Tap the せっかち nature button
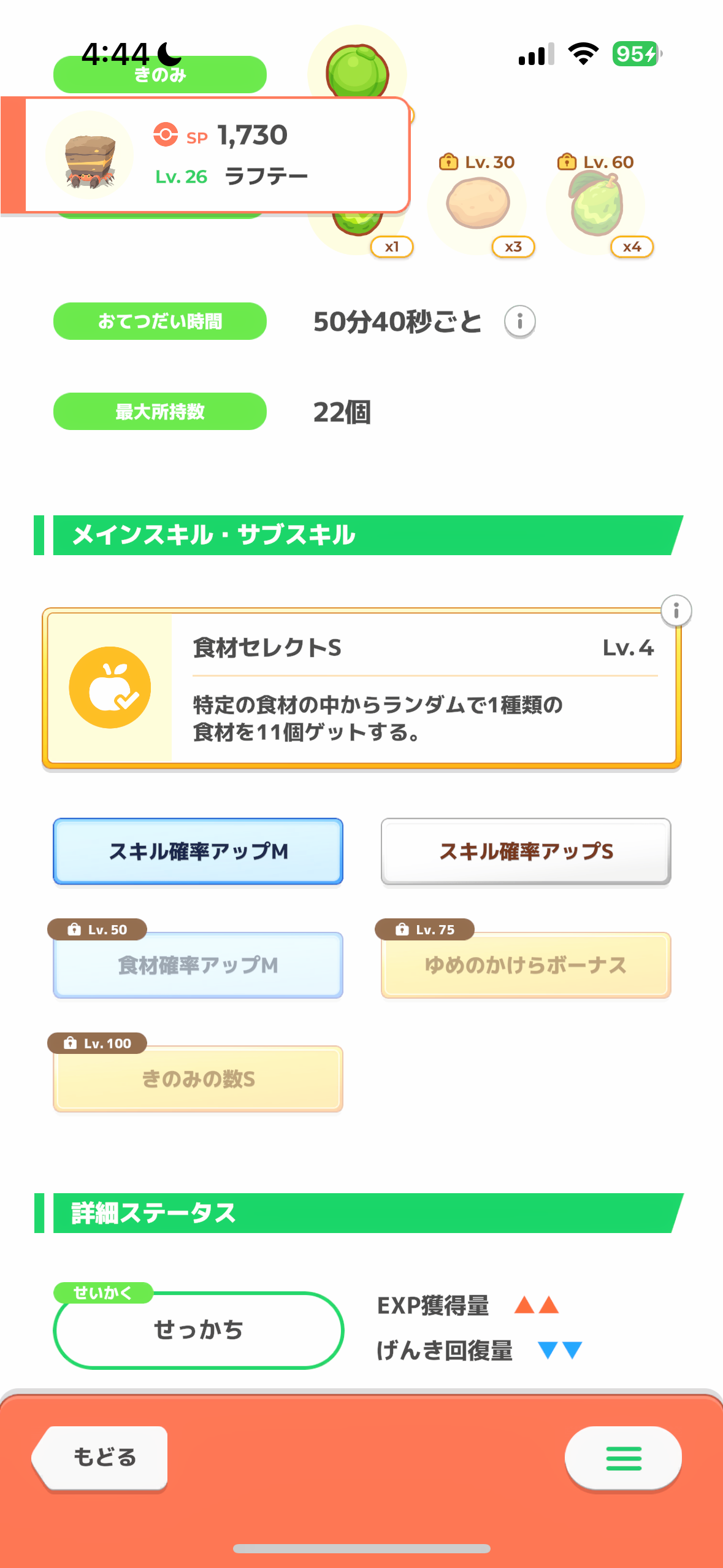The height and width of the screenshot is (1568, 723). tap(198, 1330)
